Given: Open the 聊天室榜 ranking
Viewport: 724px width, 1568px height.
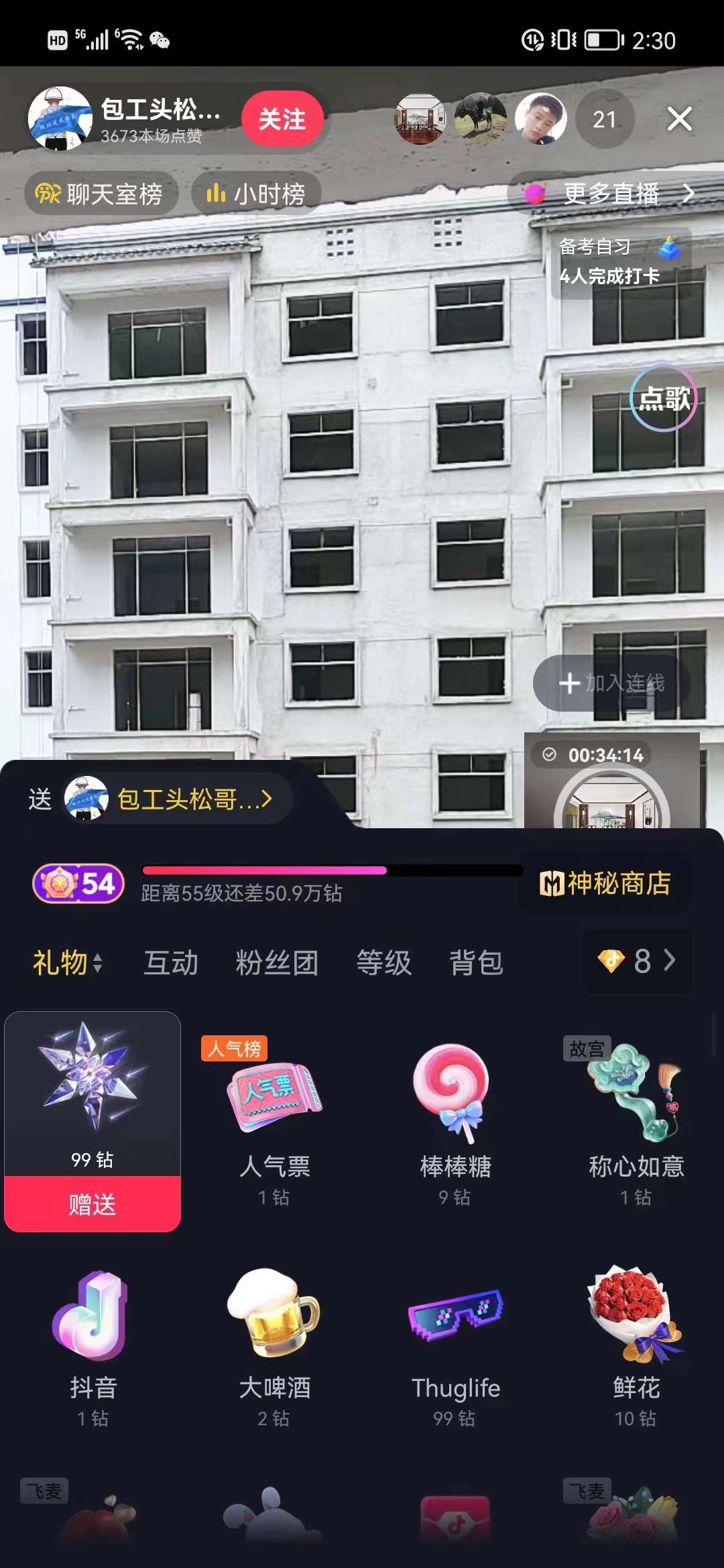Looking at the screenshot, I should pyautogui.click(x=101, y=194).
